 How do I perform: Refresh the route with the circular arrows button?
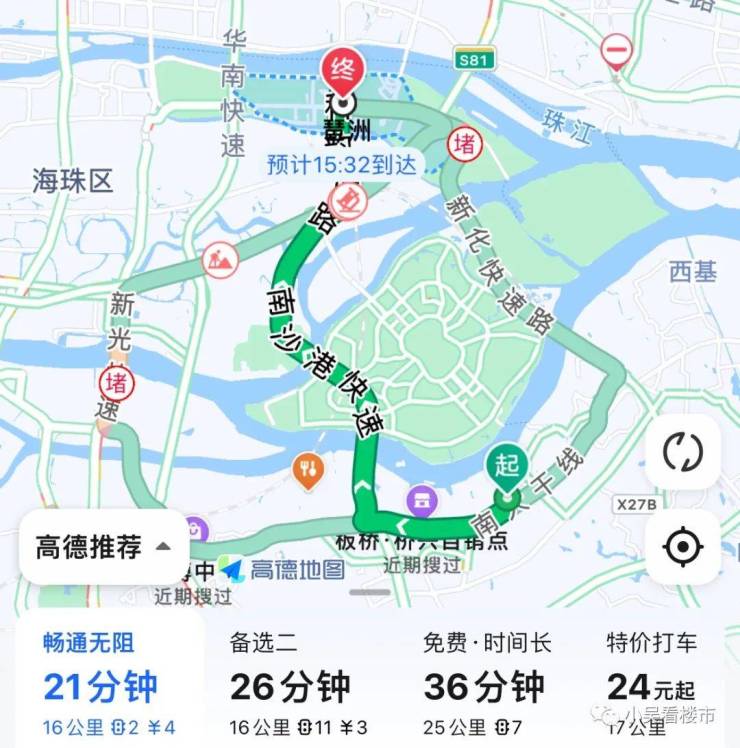(683, 452)
